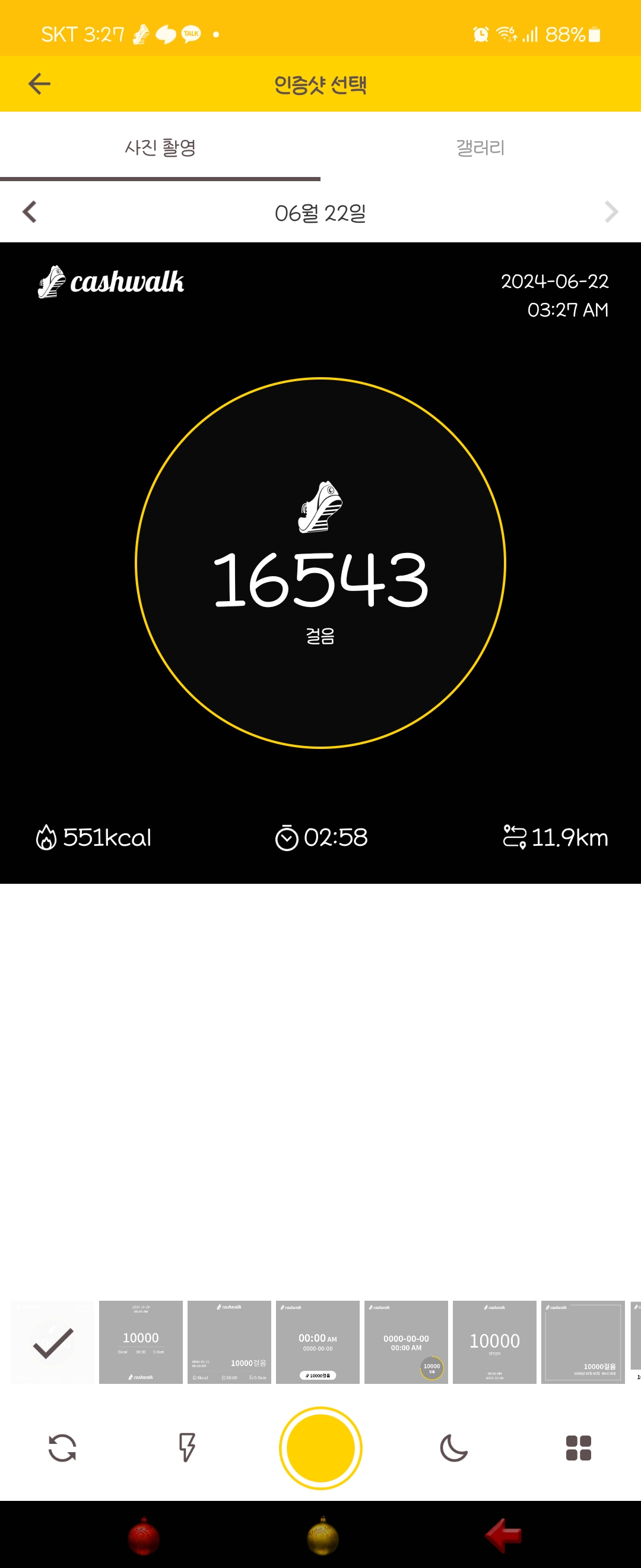
Task: Pick the template with 10000걸음 above the stats row
Action: pos(229,1342)
